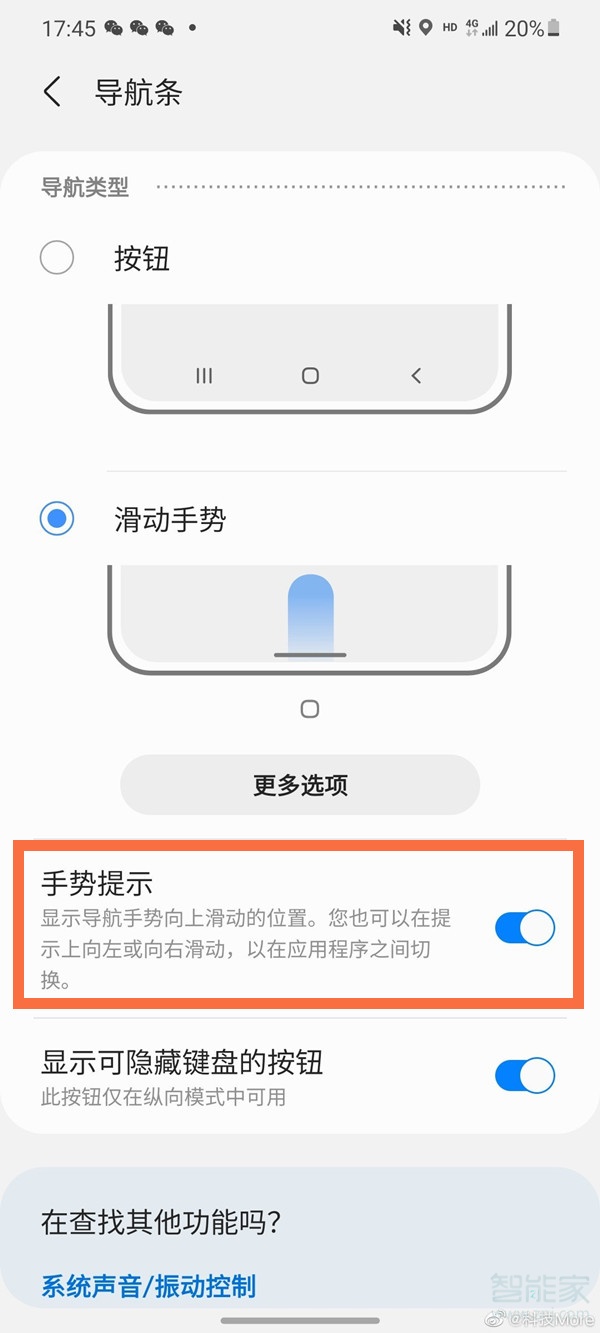Select the 滑动手势 navigation type
600x1333 pixels.
pyautogui.click(x=57, y=519)
